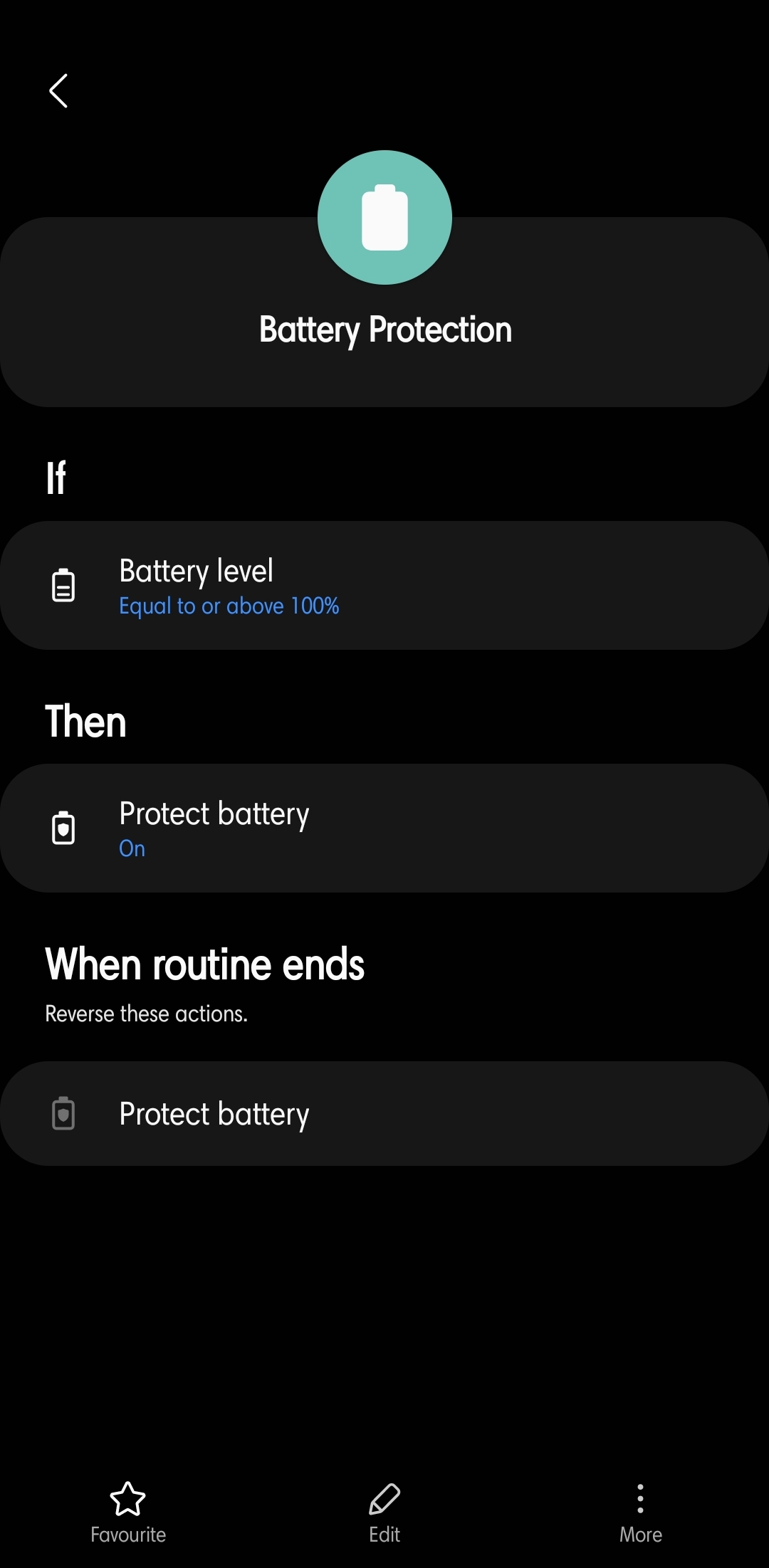
Task: Go back using the top-left arrow
Action: 58,91
